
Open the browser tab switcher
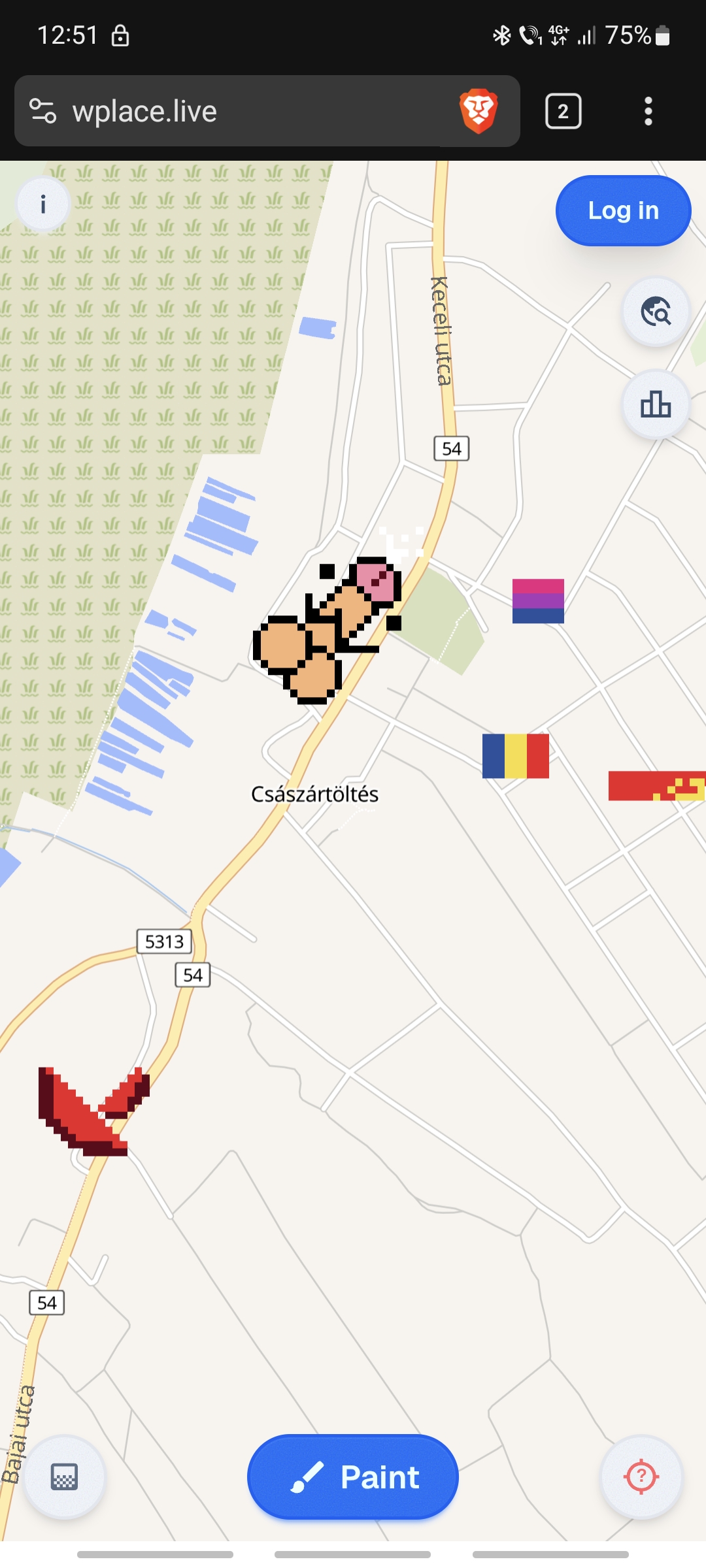click(563, 111)
